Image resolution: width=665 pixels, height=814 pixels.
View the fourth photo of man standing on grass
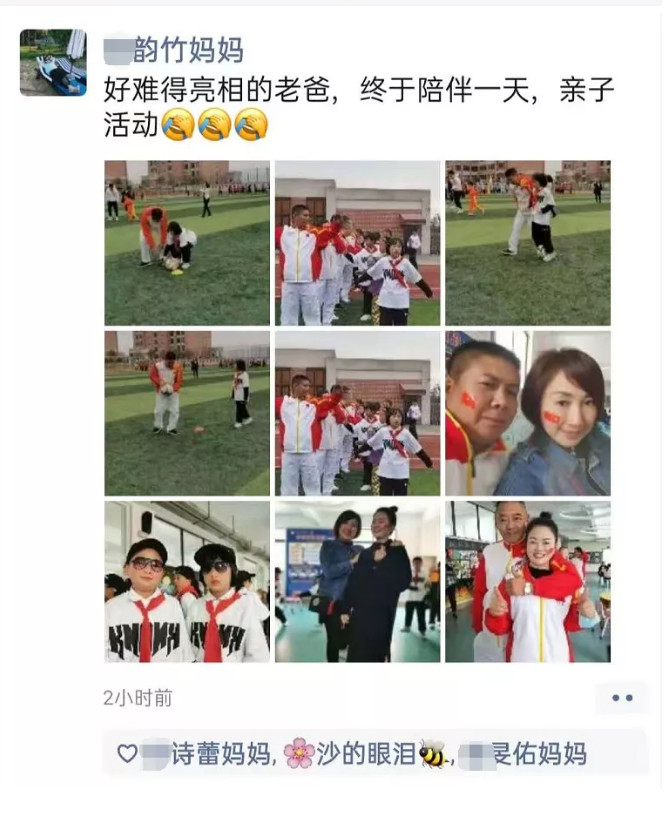click(x=187, y=413)
